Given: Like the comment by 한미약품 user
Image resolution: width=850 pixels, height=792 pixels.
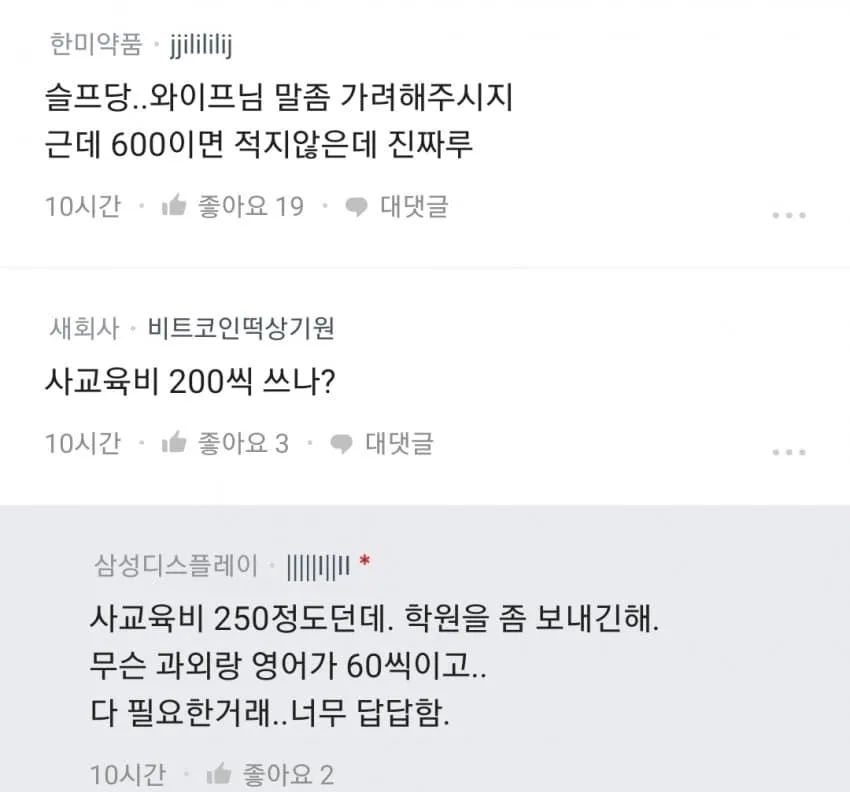Looking at the screenshot, I should pos(174,207).
